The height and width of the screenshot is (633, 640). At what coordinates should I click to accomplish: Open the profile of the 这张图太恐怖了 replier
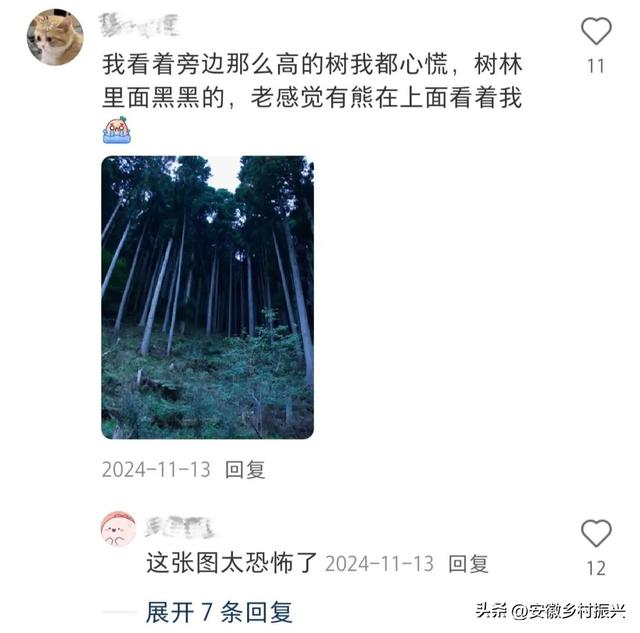(118, 528)
